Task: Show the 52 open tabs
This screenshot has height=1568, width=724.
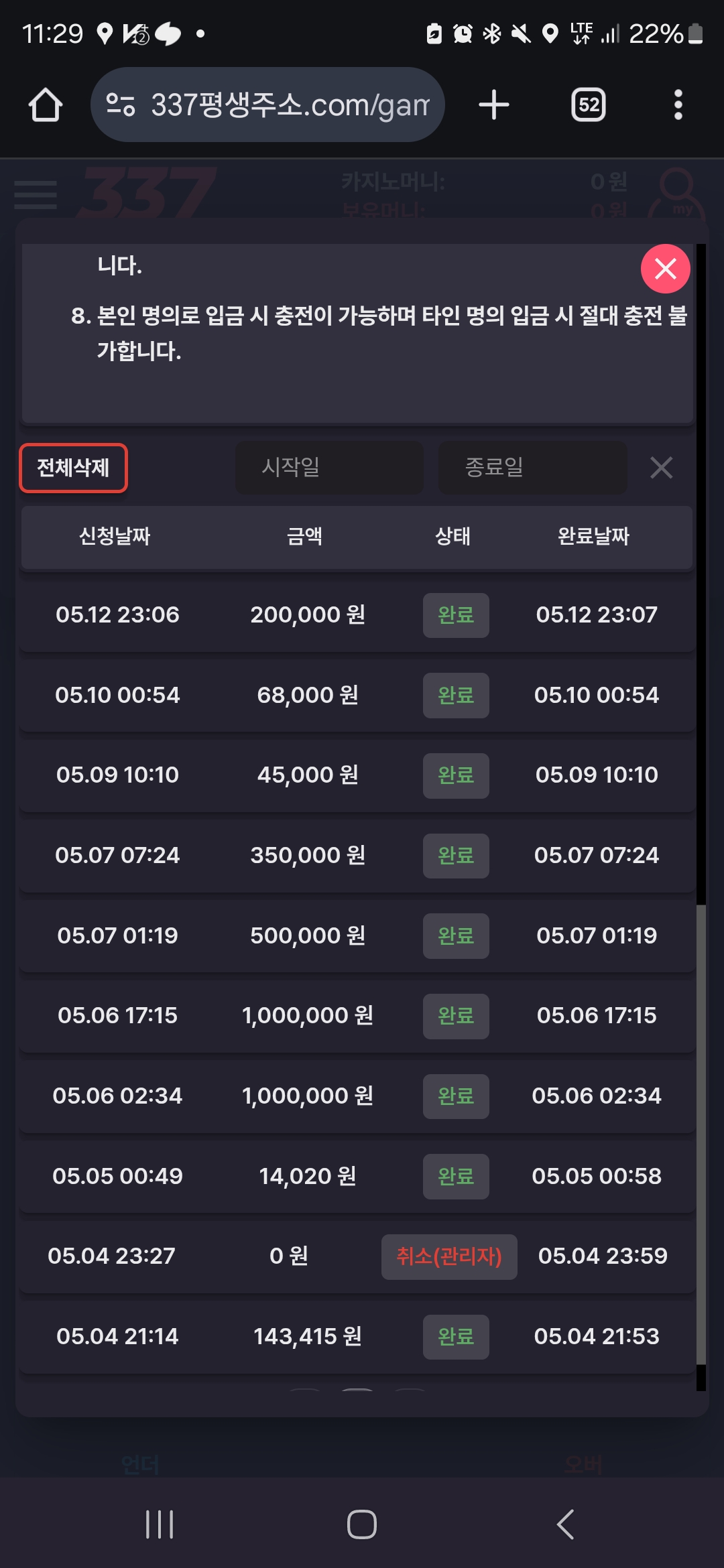Action: point(589,105)
